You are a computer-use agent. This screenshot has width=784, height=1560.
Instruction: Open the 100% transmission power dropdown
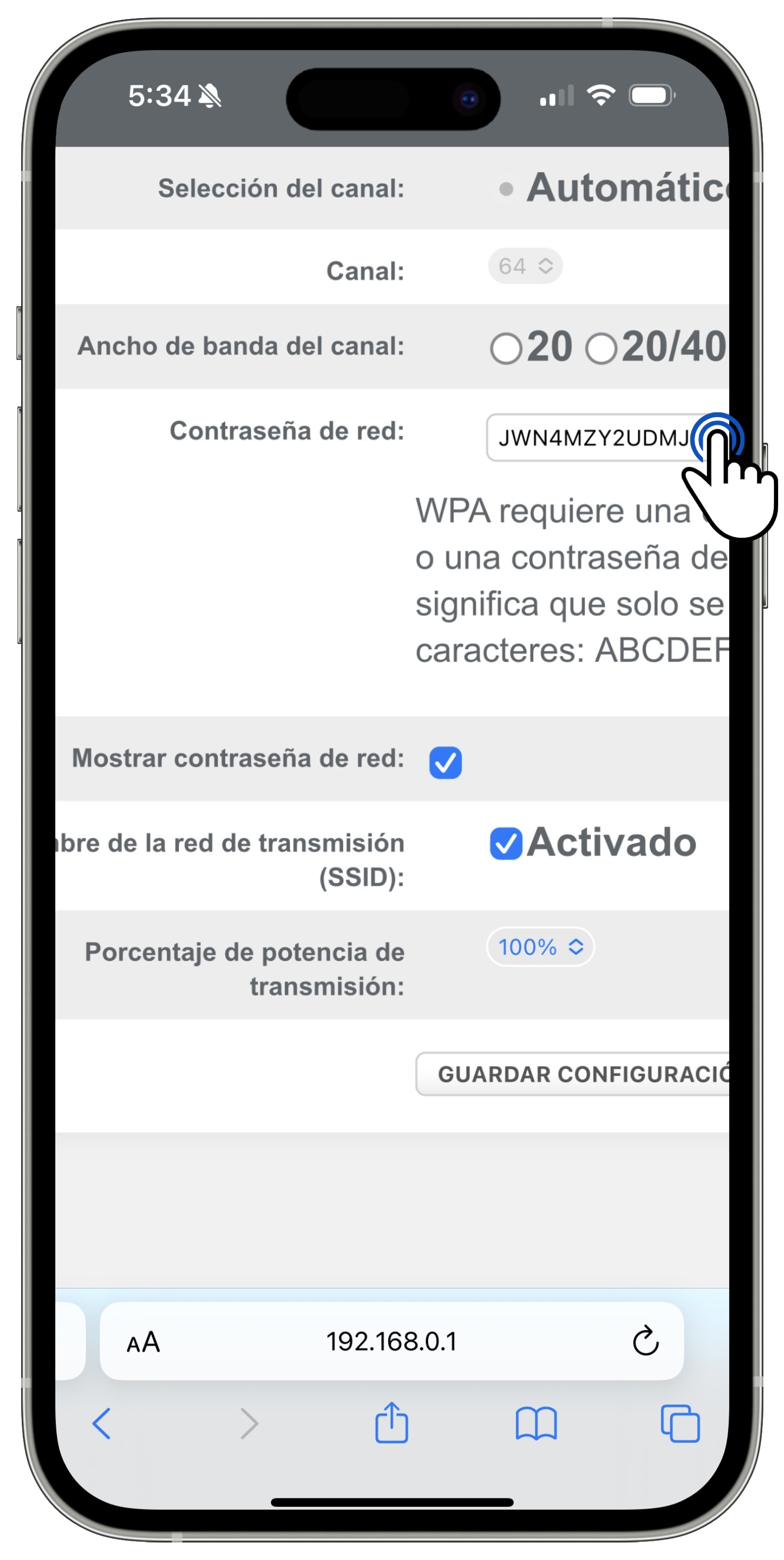pyautogui.click(x=540, y=946)
